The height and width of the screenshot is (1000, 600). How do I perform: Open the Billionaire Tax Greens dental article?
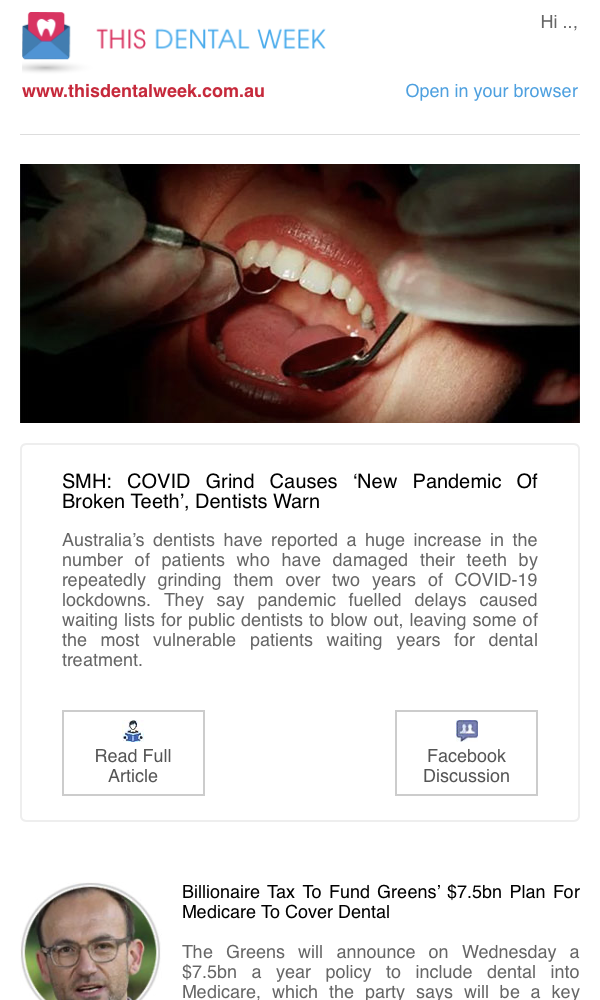pos(381,902)
